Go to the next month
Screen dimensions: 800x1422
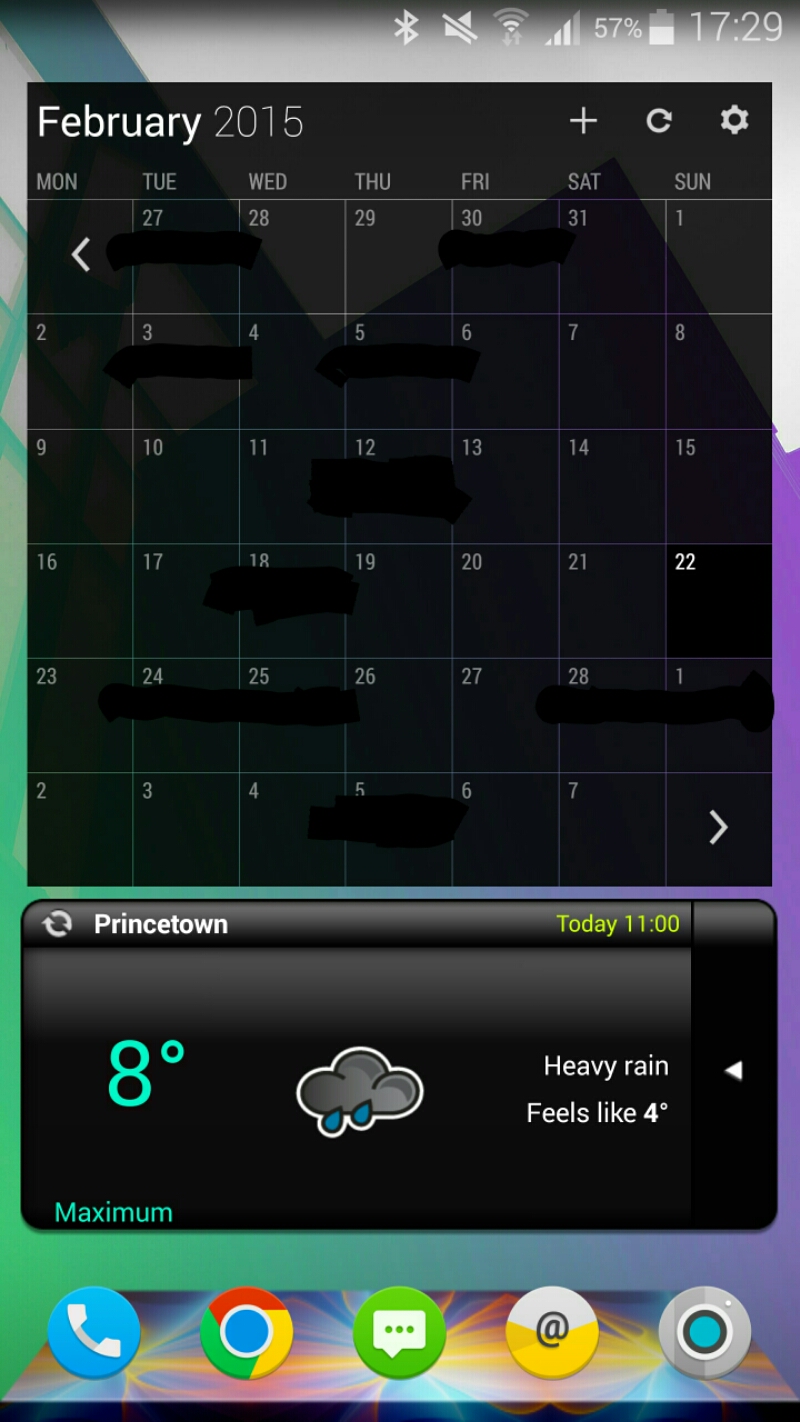point(717,827)
